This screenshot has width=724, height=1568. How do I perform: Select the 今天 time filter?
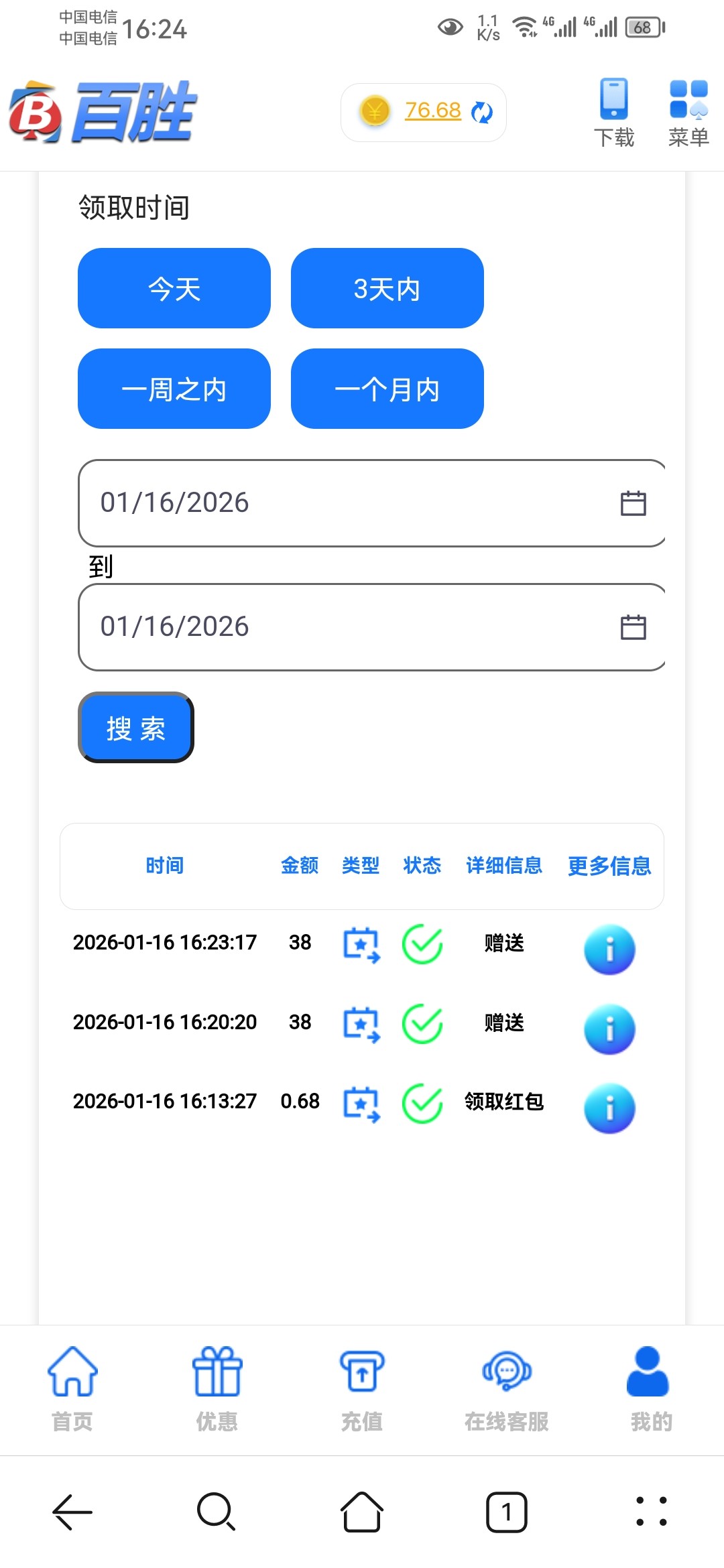click(x=174, y=288)
